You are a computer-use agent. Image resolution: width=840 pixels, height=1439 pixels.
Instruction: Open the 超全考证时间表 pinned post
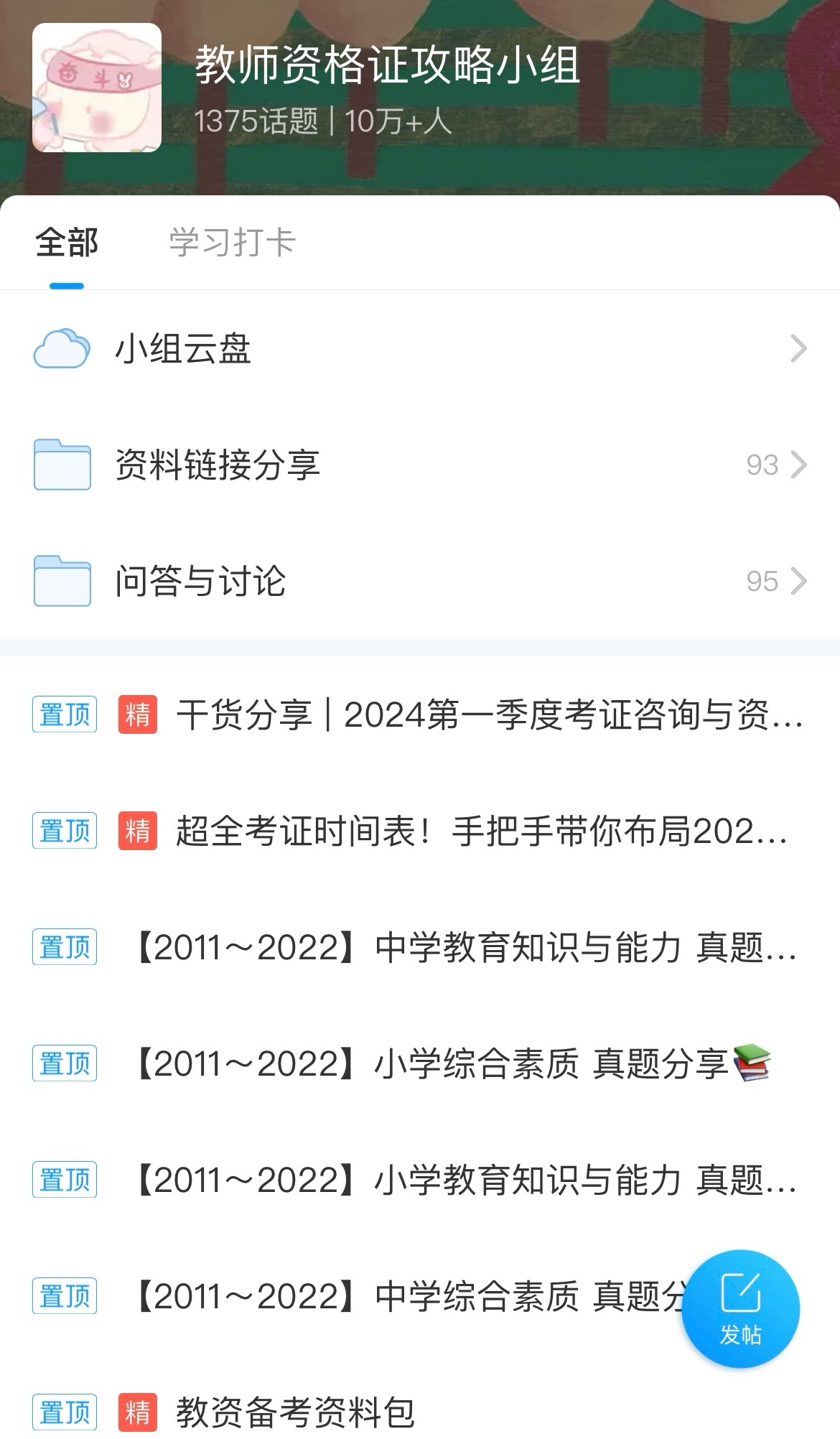point(481,832)
